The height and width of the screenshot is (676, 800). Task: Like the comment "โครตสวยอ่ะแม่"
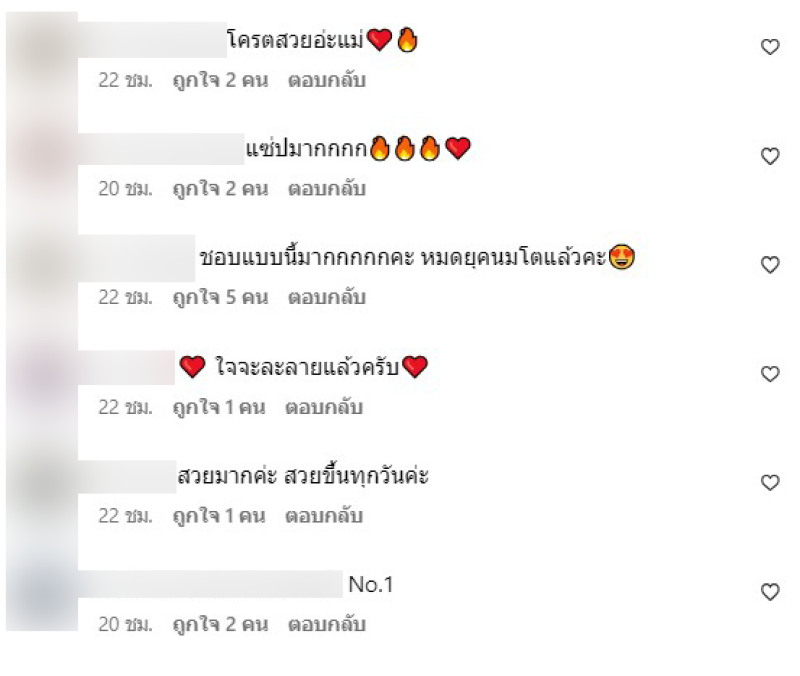click(770, 47)
